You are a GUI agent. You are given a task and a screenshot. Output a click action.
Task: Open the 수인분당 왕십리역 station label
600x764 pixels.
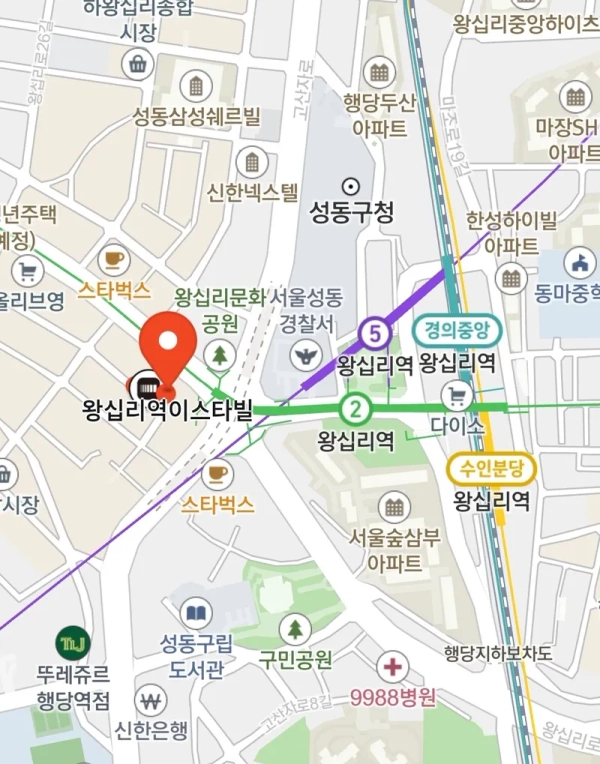tap(492, 467)
